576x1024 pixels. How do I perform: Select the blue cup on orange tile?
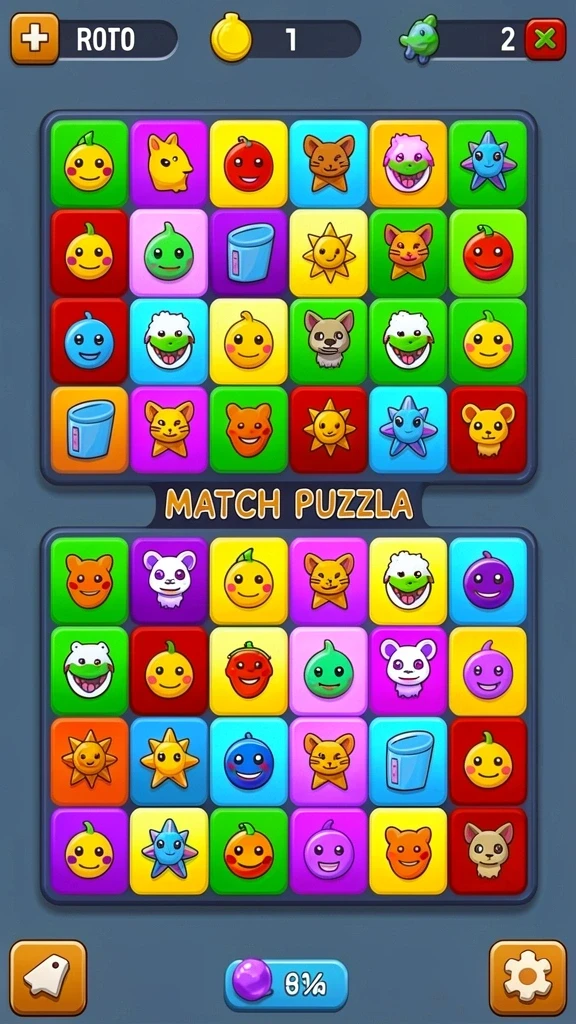point(89,430)
